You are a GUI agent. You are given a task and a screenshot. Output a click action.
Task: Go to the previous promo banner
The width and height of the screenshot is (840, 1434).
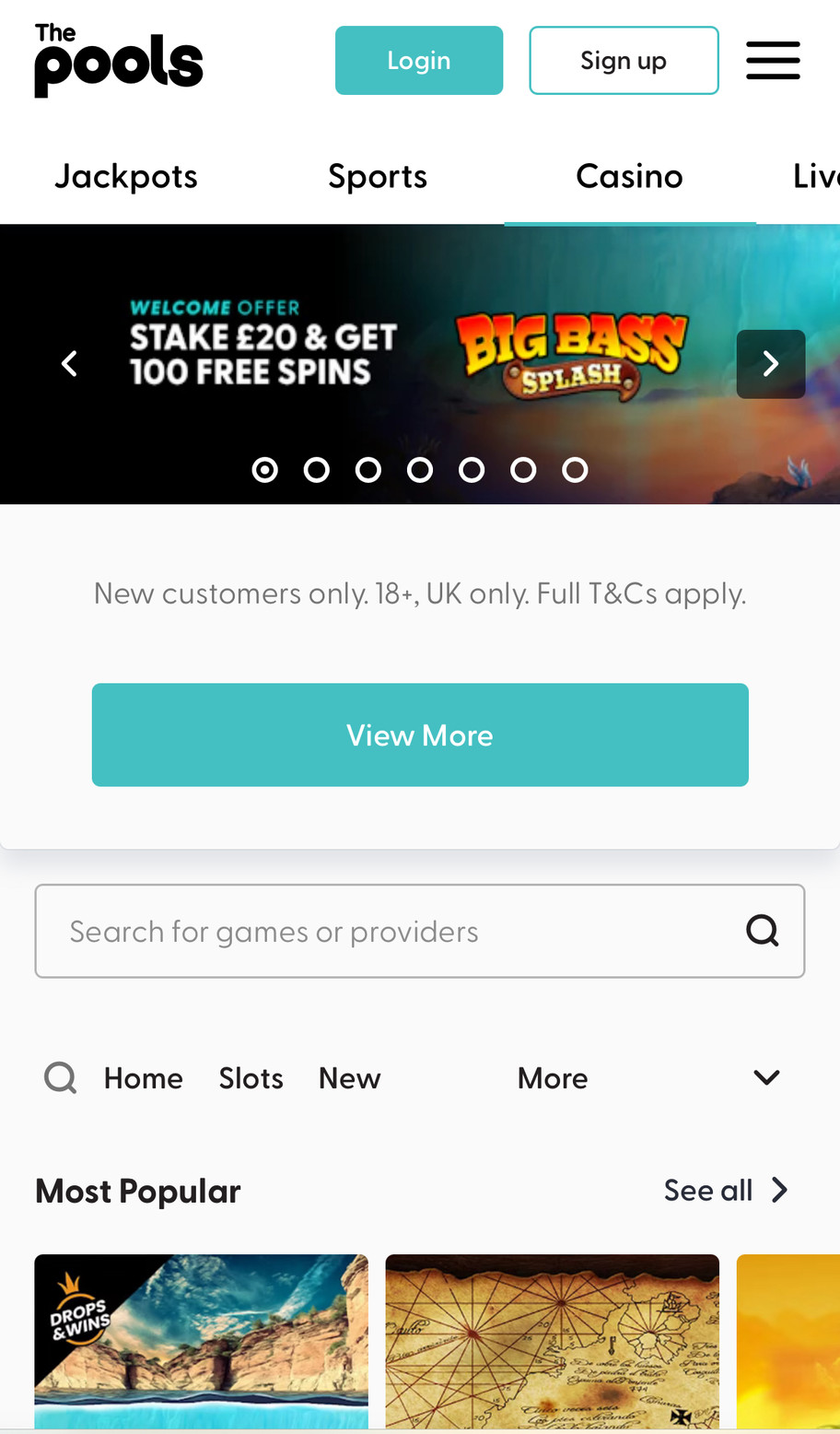[x=69, y=364]
